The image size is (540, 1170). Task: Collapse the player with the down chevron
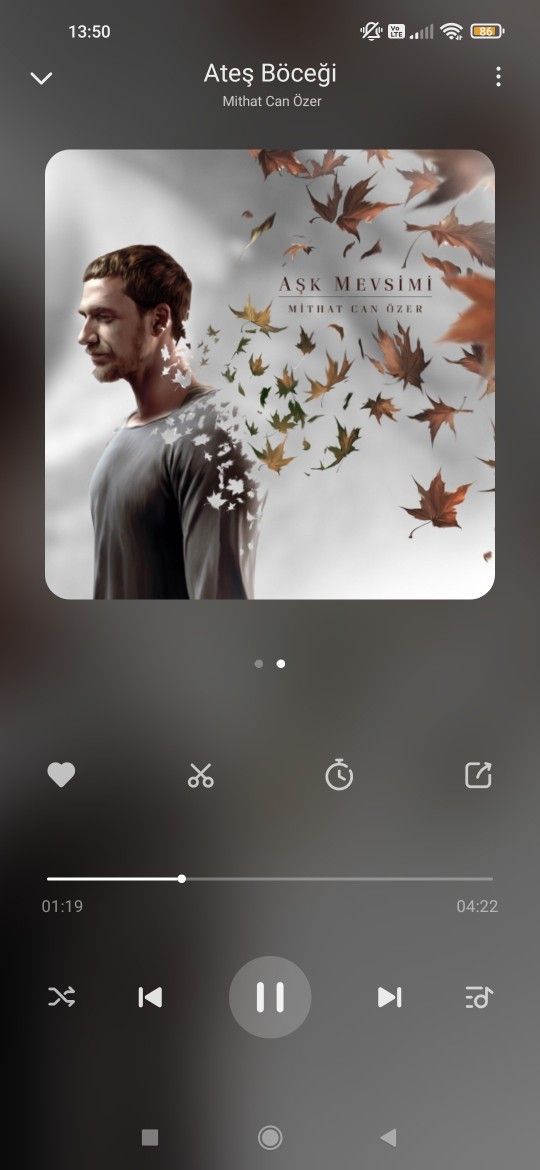tap(41, 78)
